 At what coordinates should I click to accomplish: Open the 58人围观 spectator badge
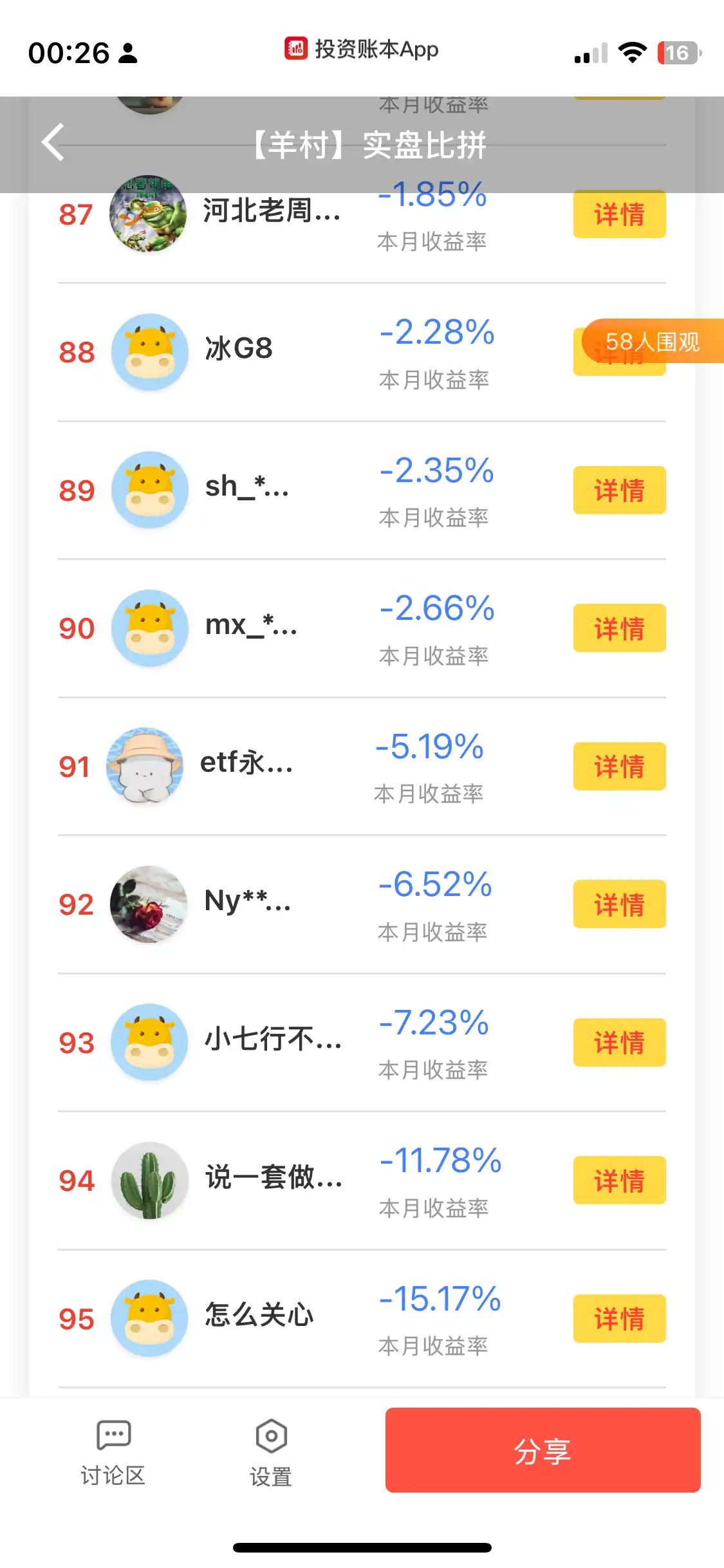(x=652, y=341)
